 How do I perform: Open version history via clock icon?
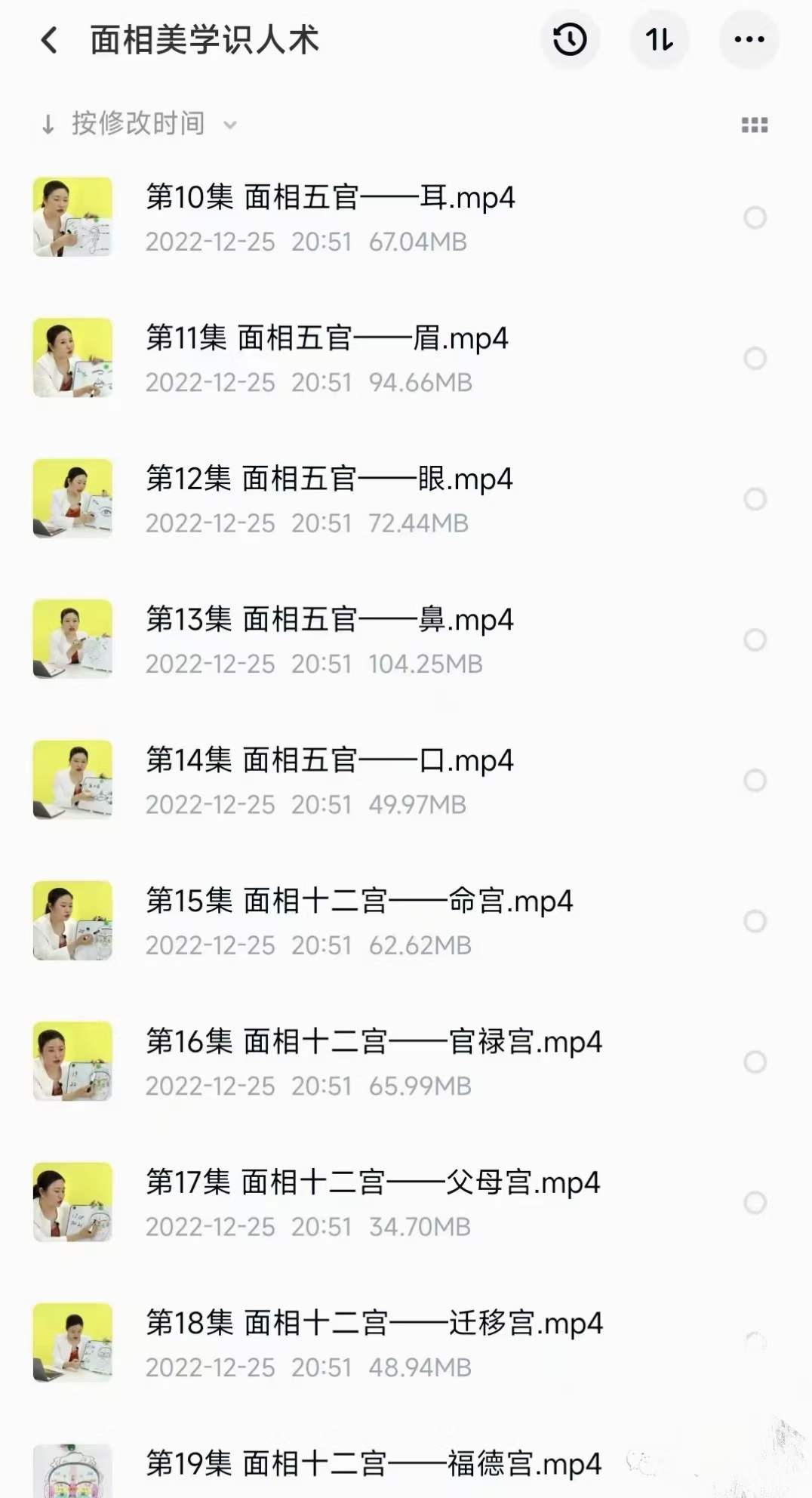click(571, 40)
